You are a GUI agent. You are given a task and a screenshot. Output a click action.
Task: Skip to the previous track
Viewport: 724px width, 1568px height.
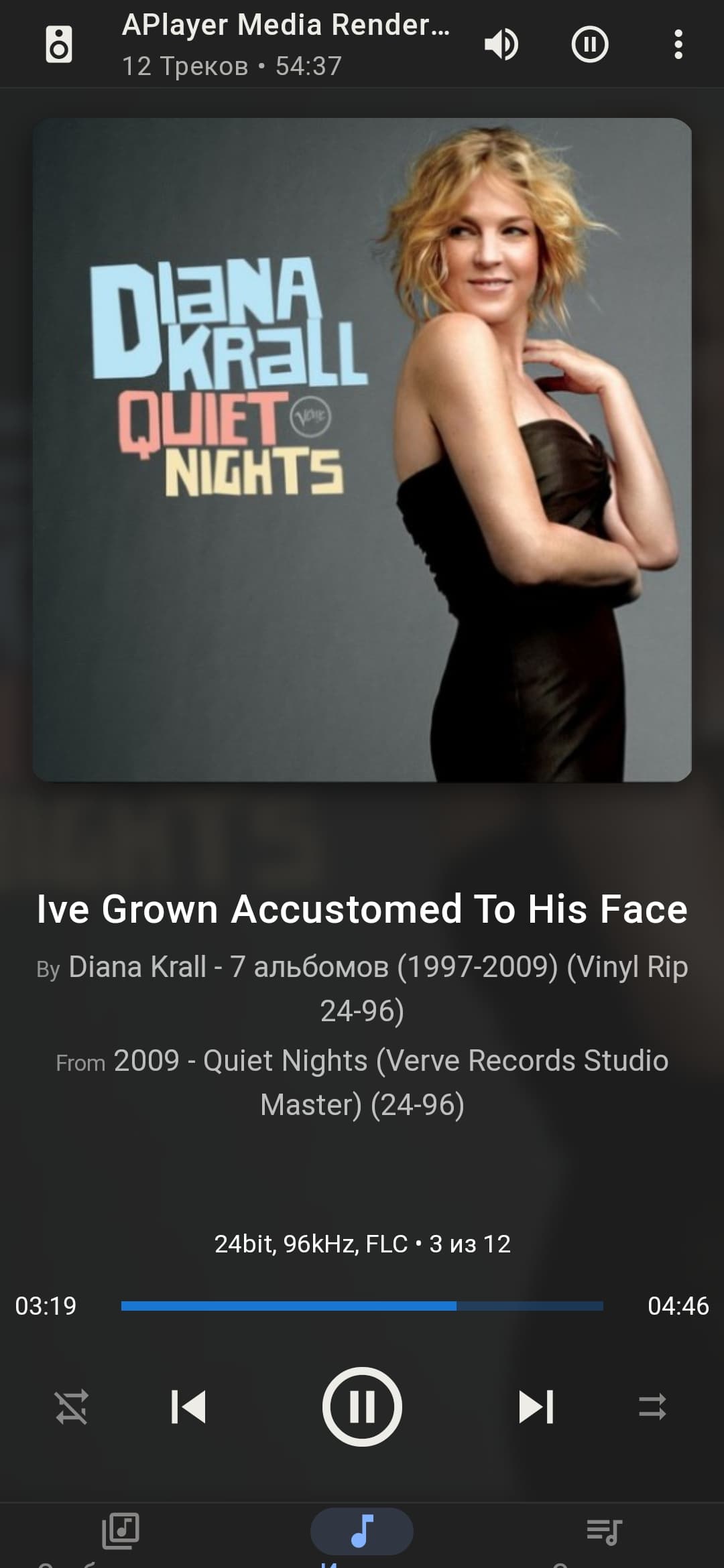click(x=188, y=1407)
